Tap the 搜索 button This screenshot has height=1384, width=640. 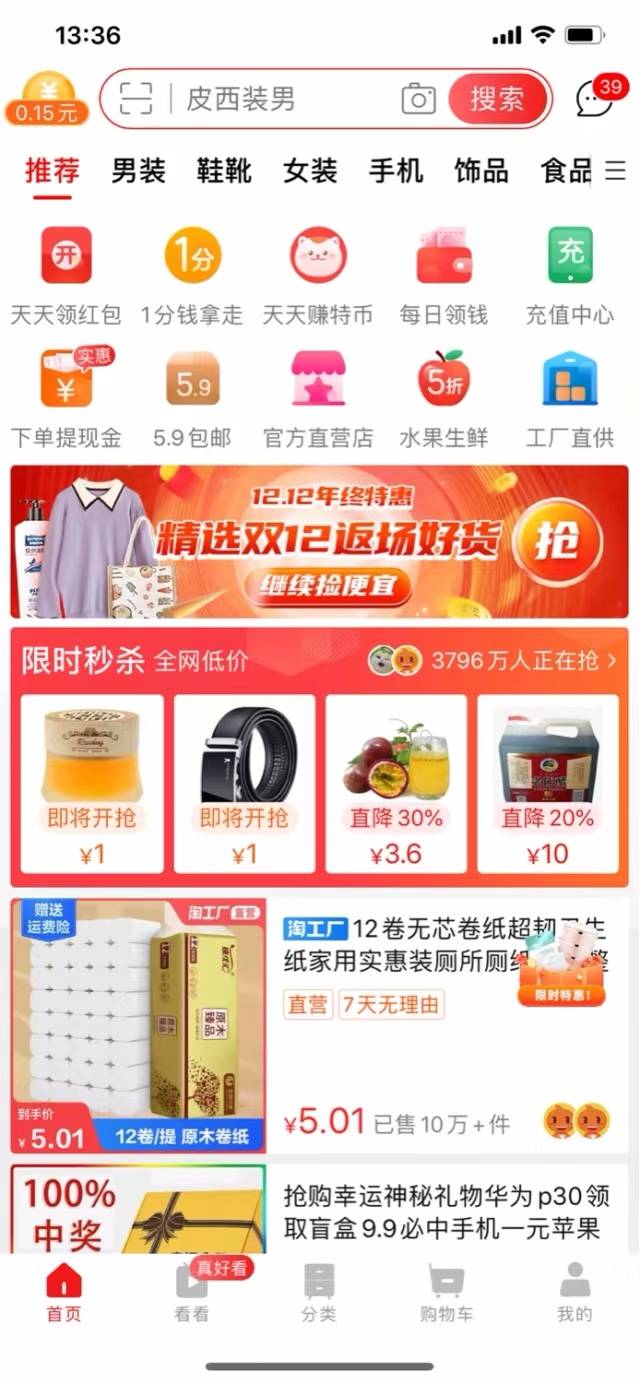click(497, 99)
